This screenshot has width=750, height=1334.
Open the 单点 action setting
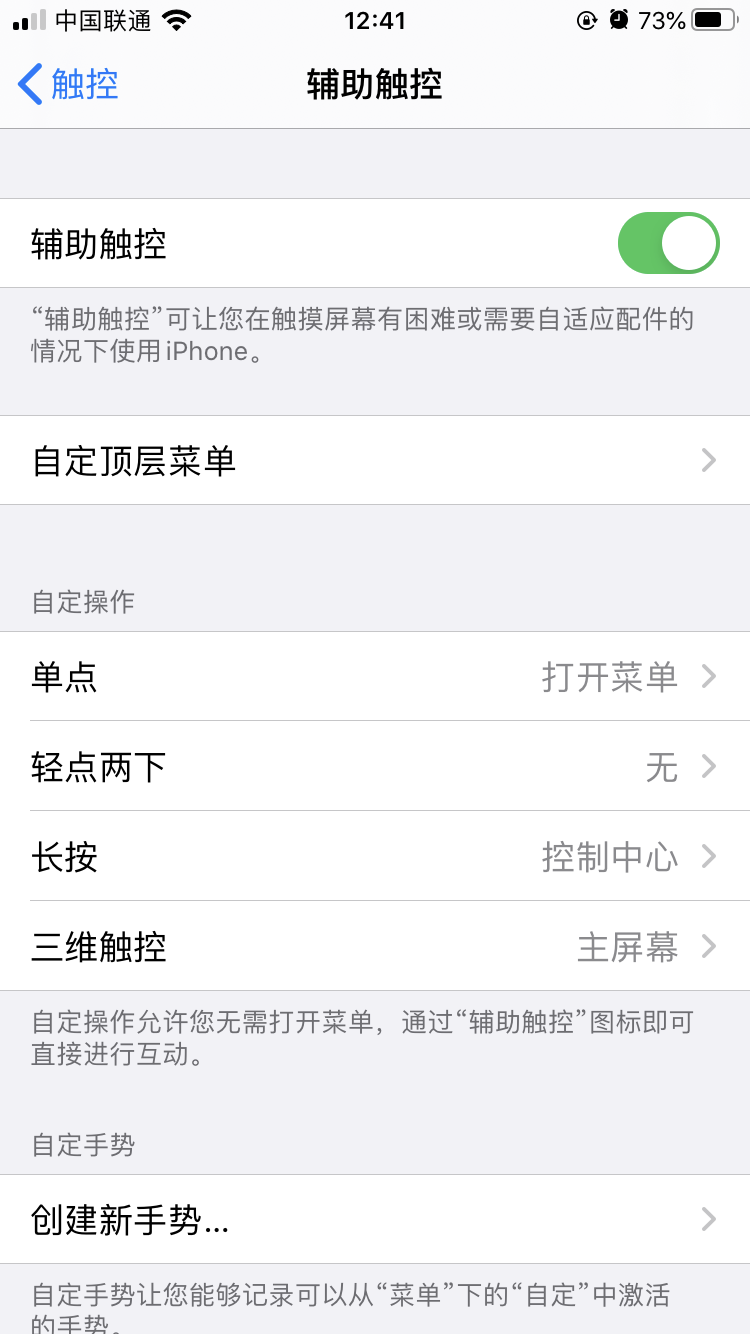point(375,677)
